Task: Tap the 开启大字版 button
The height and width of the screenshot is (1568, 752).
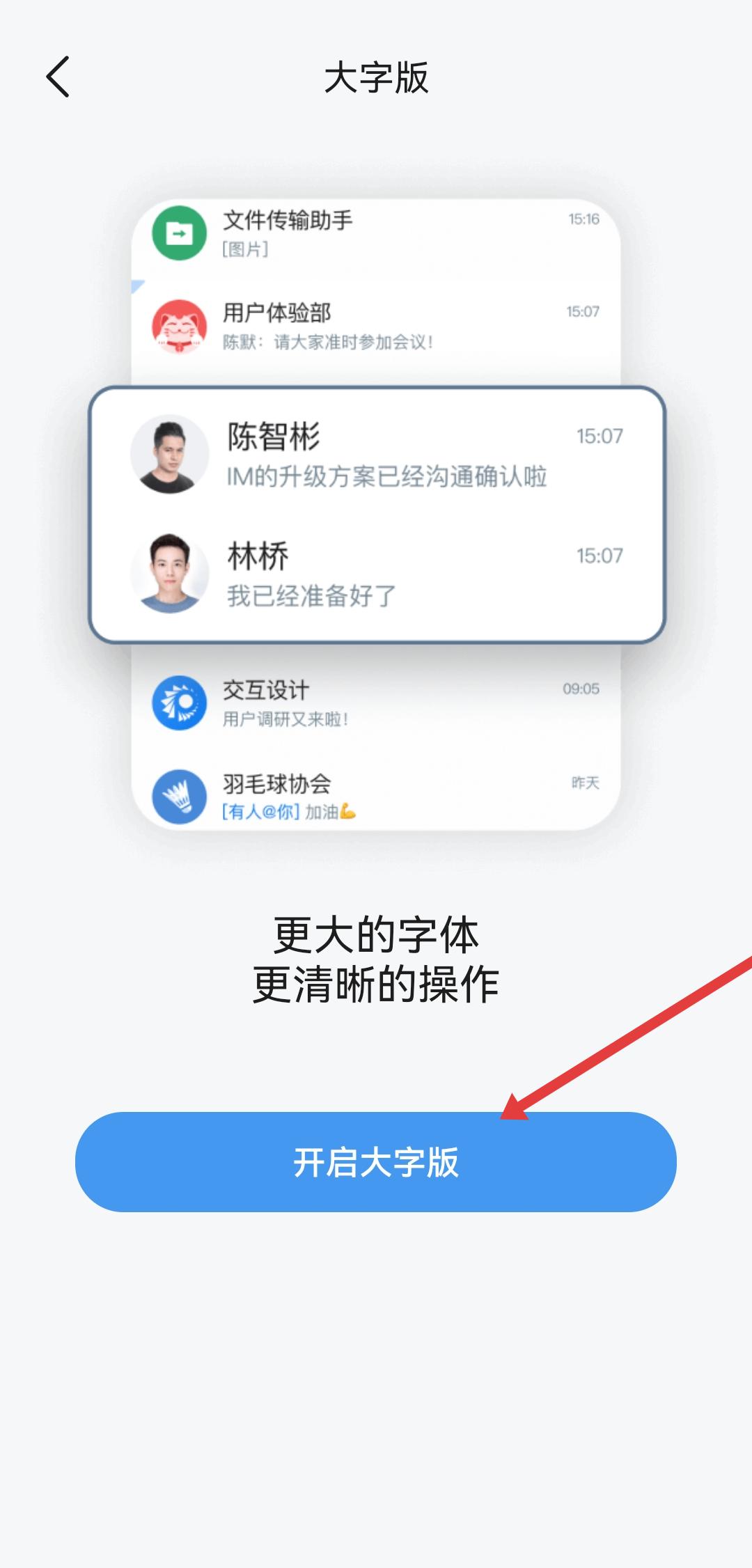Action: tap(376, 1161)
